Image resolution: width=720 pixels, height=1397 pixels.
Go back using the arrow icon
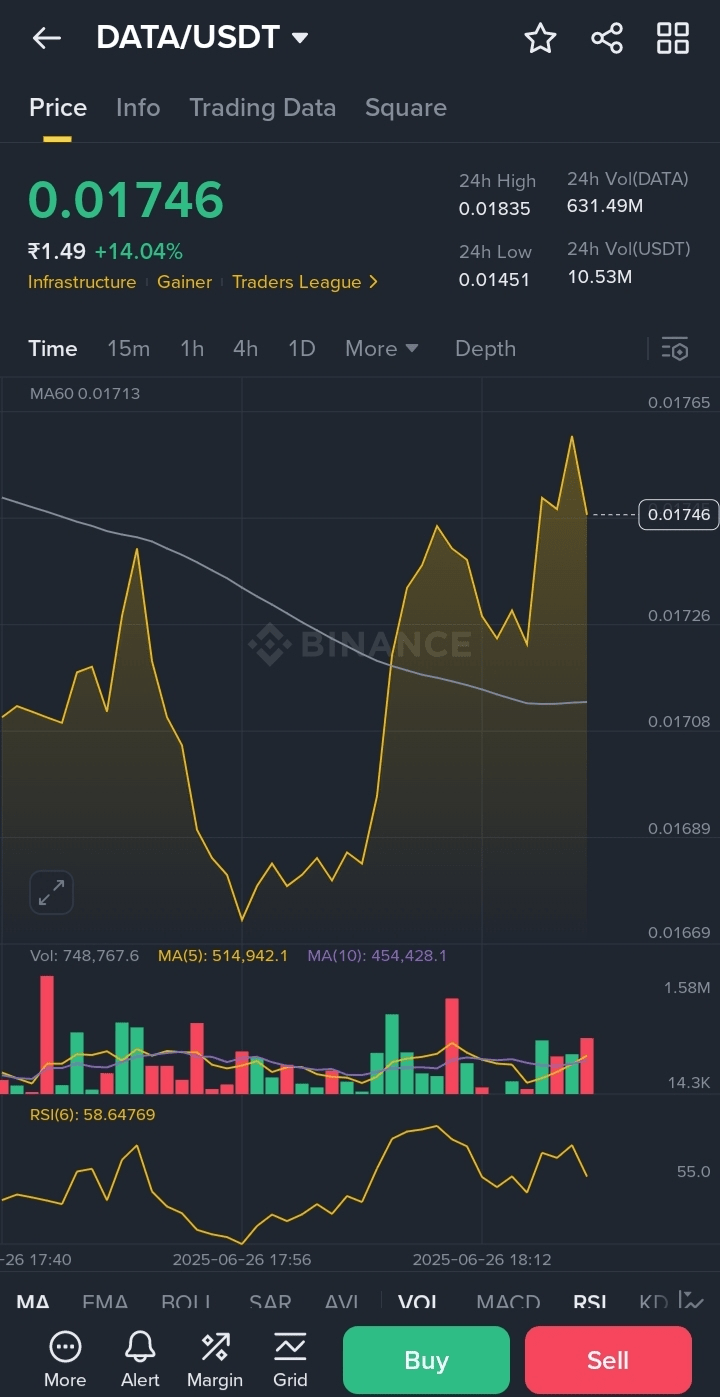pyautogui.click(x=46, y=39)
